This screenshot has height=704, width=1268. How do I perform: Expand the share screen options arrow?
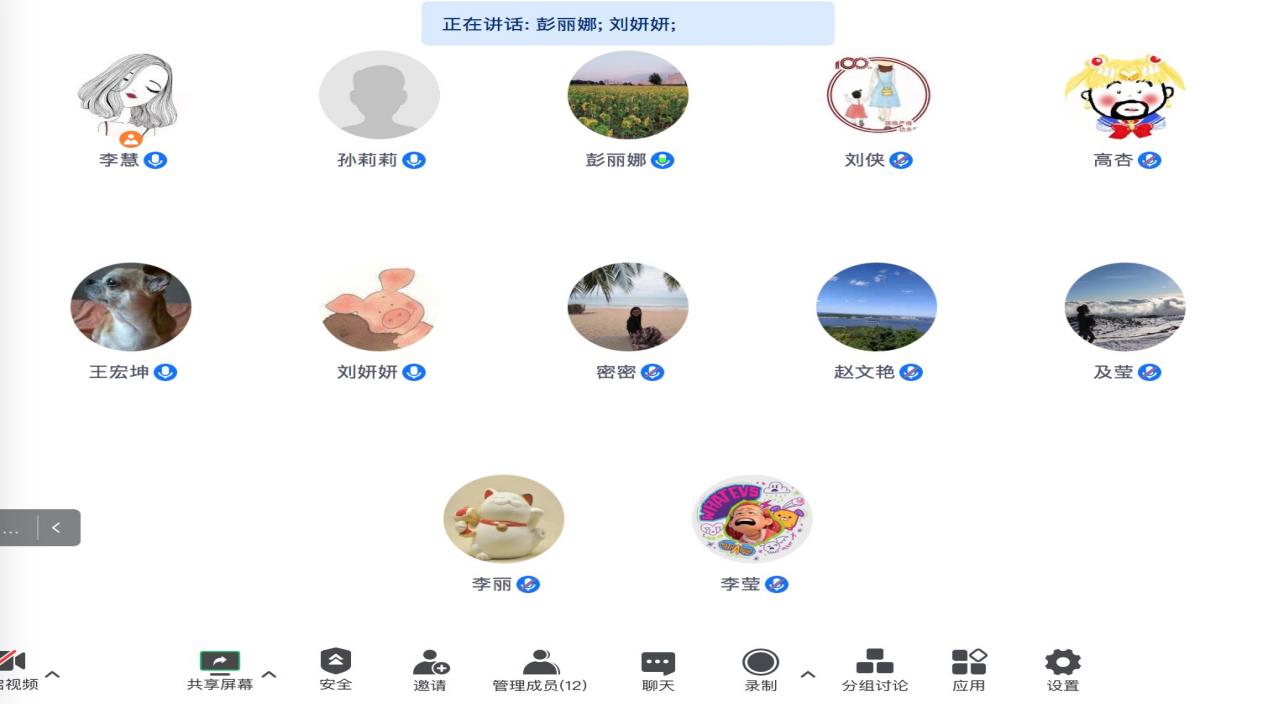pyautogui.click(x=269, y=675)
